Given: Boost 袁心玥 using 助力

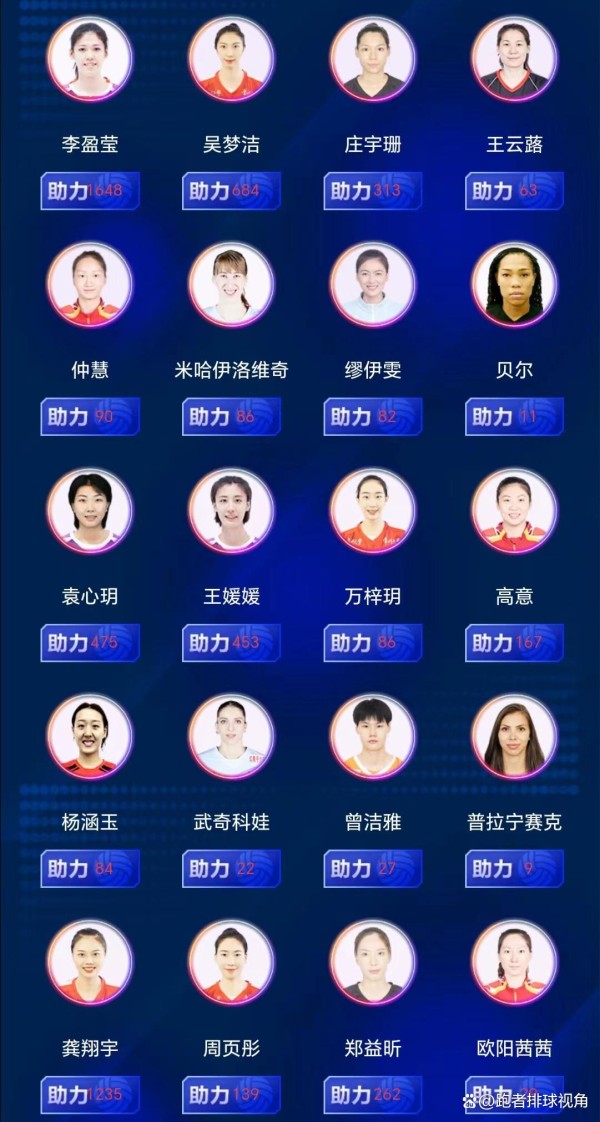Looking at the screenshot, I should [90, 643].
